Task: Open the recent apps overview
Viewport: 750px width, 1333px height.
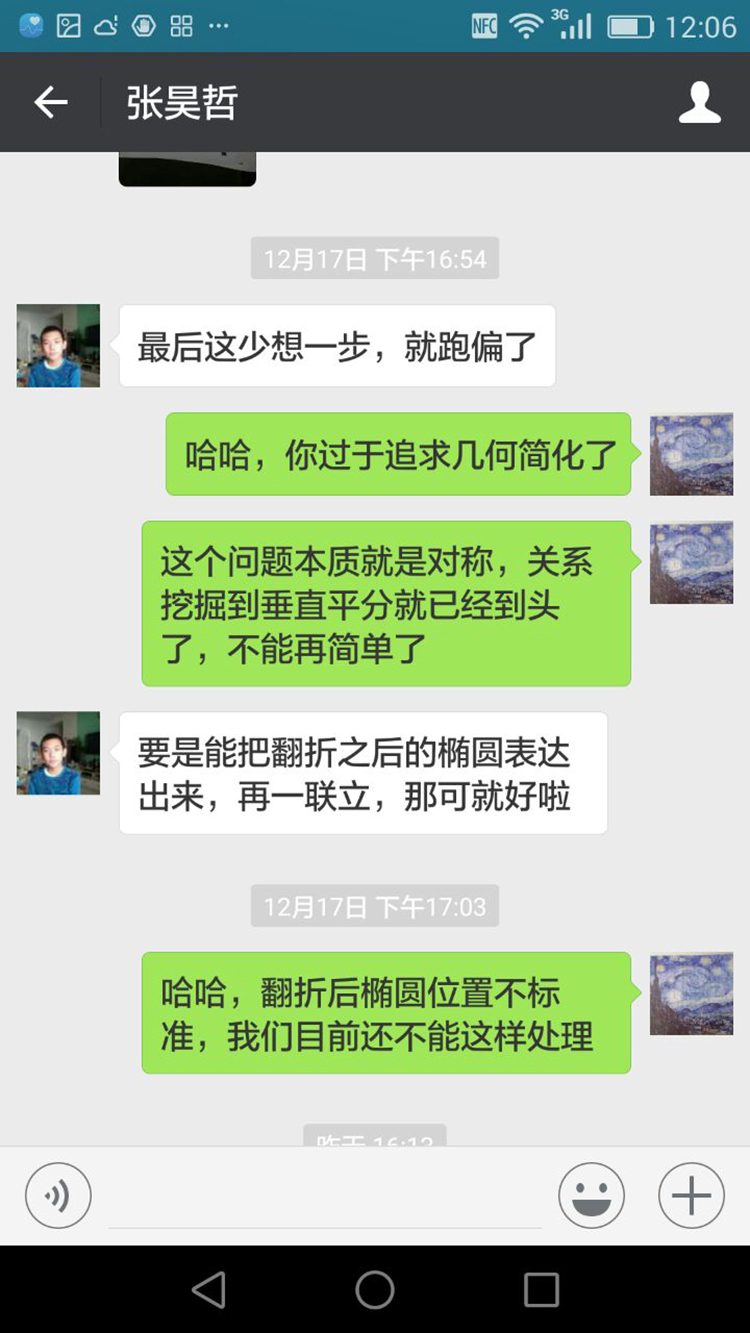Action: tap(541, 1290)
